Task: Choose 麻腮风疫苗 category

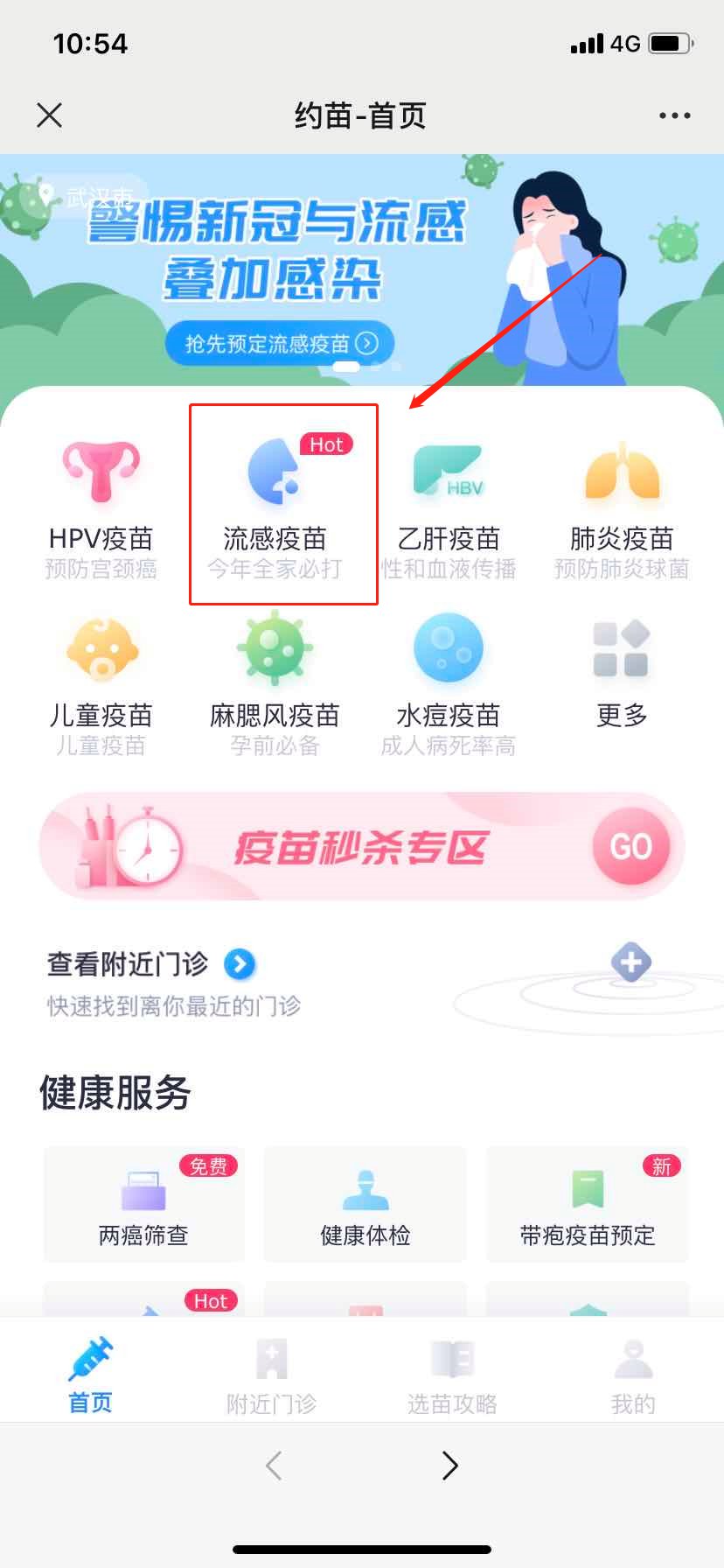Action: tap(275, 682)
